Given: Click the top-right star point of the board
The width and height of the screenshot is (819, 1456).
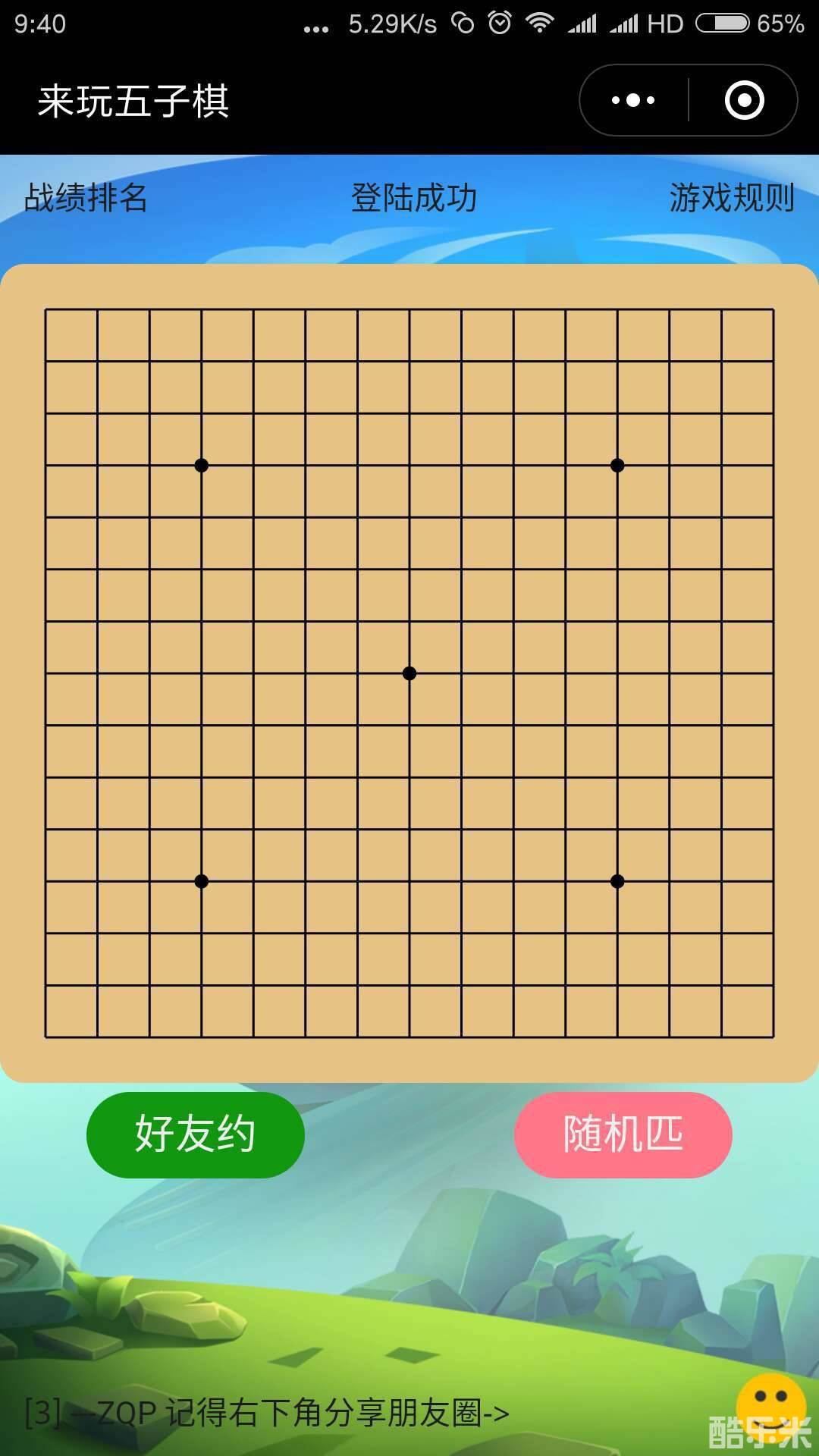Looking at the screenshot, I should (618, 465).
